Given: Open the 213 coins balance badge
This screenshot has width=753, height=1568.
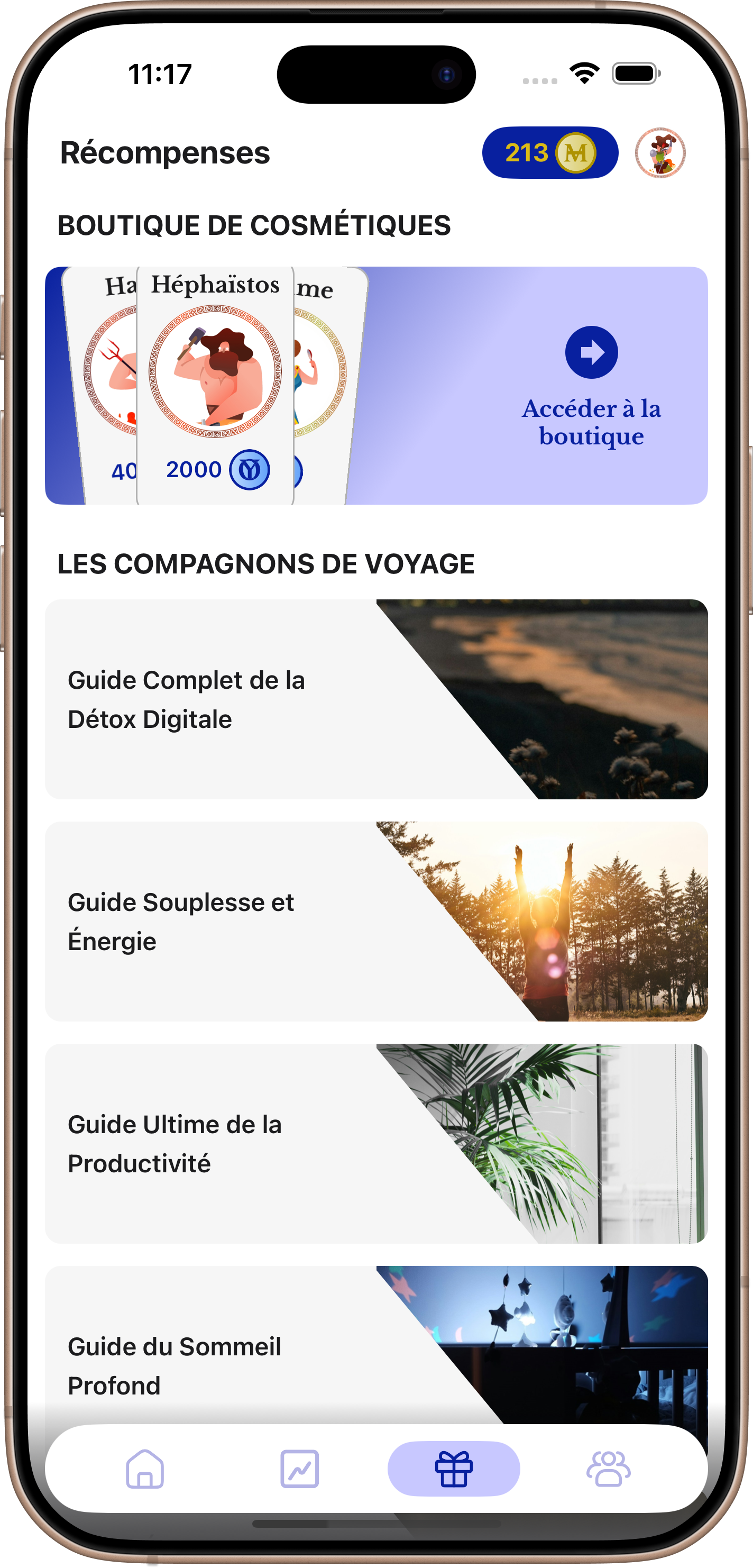Looking at the screenshot, I should click(x=550, y=153).
